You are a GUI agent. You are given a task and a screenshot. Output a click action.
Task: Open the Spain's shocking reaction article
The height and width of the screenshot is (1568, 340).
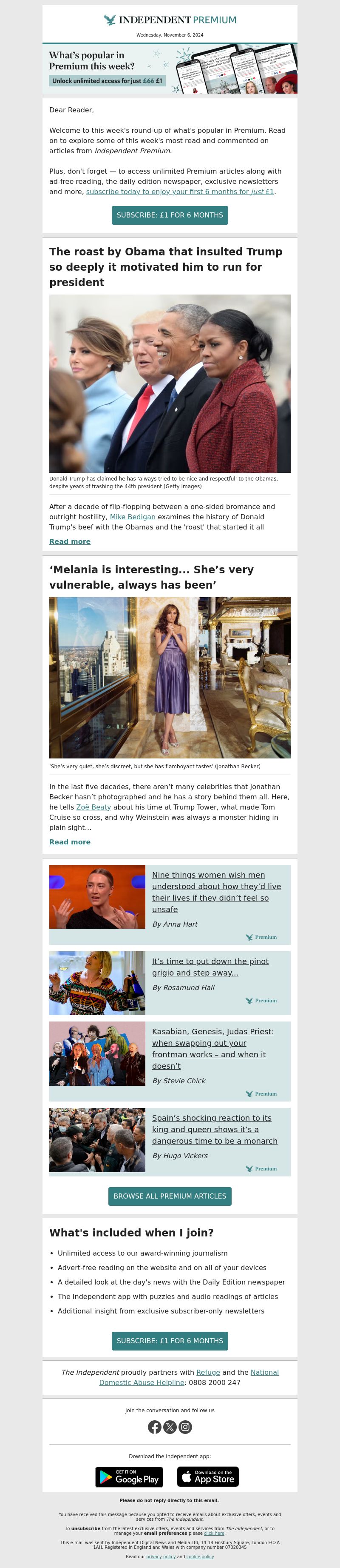(x=214, y=1129)
